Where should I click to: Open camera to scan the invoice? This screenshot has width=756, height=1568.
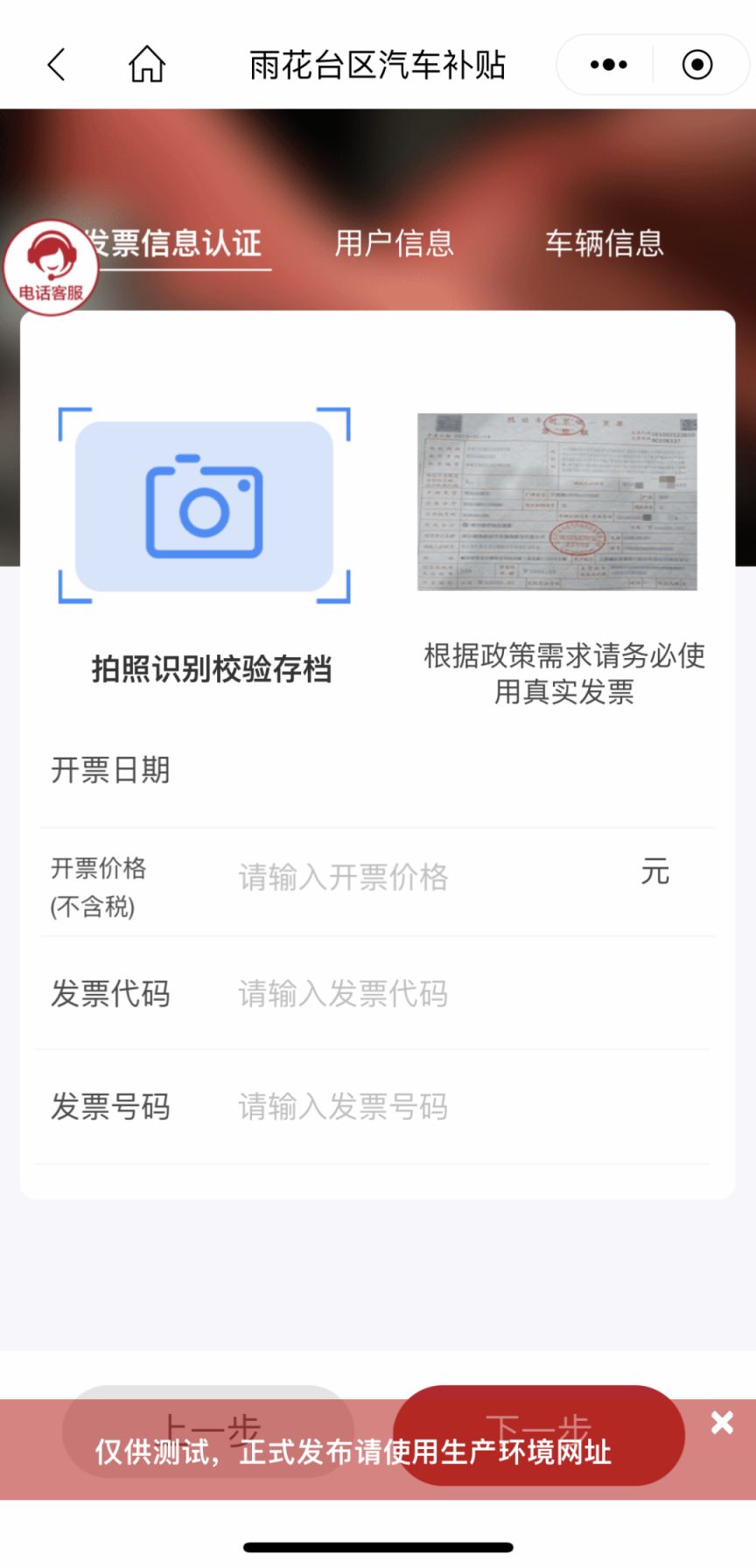tap(205, 506)
